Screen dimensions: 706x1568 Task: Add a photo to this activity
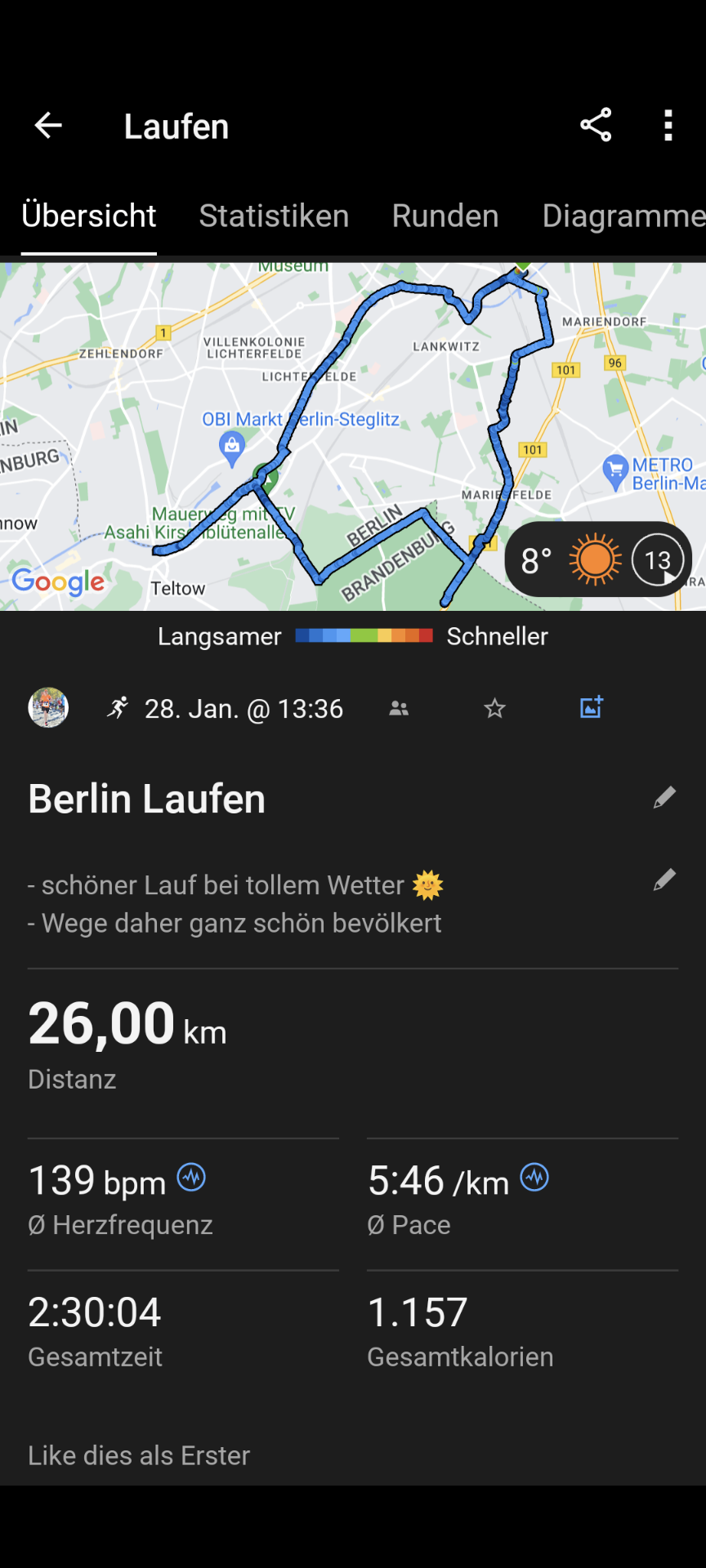tap(592, 707)
